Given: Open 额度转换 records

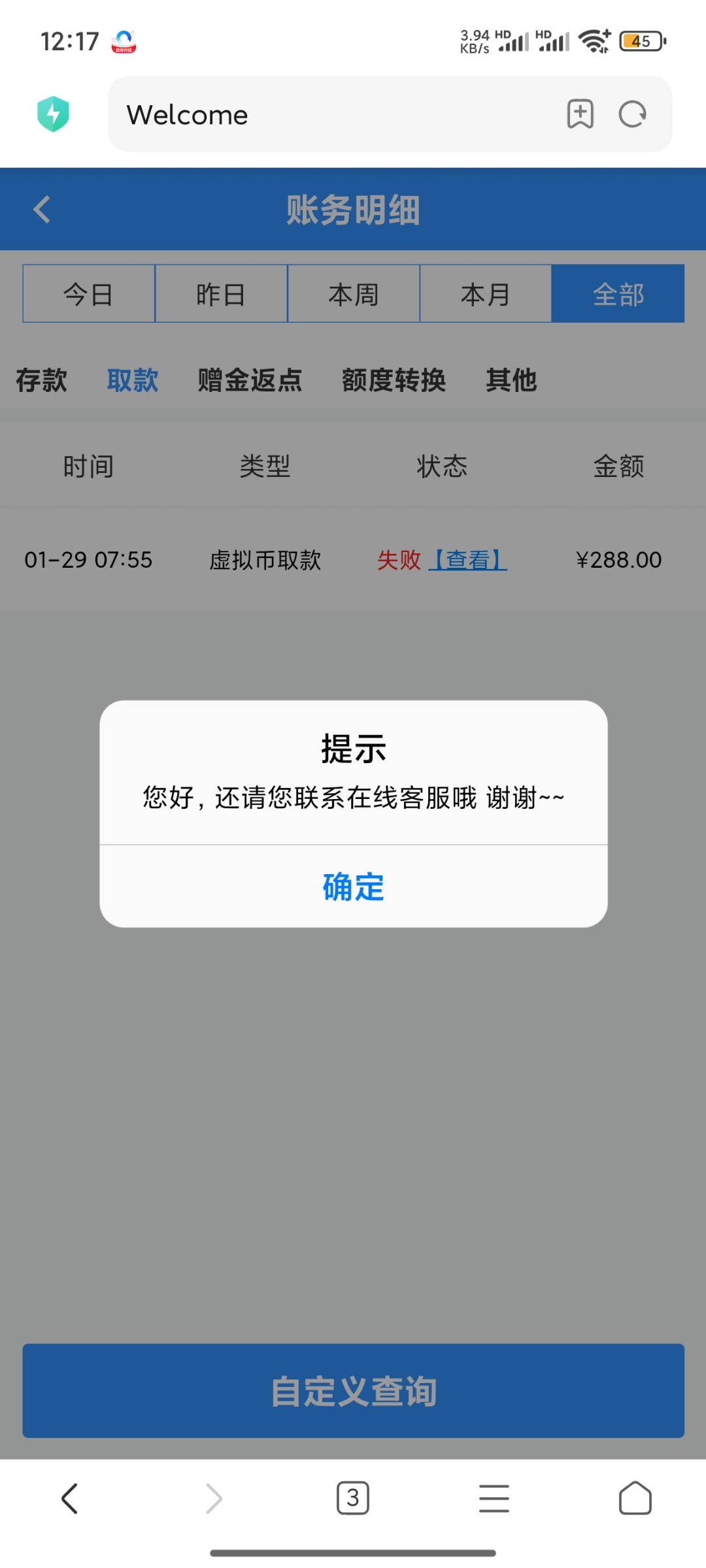Looking at the screenshot, I should [394, 380].
